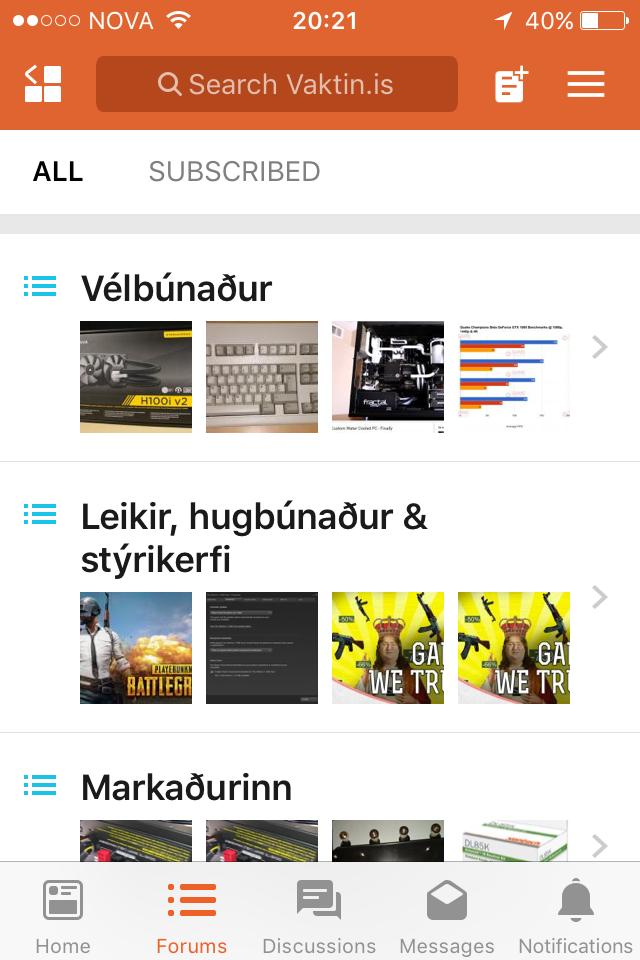Open the Markaðurinn forum
The height and width of the screenshot is (960, 640).
[x=186, y=788]
